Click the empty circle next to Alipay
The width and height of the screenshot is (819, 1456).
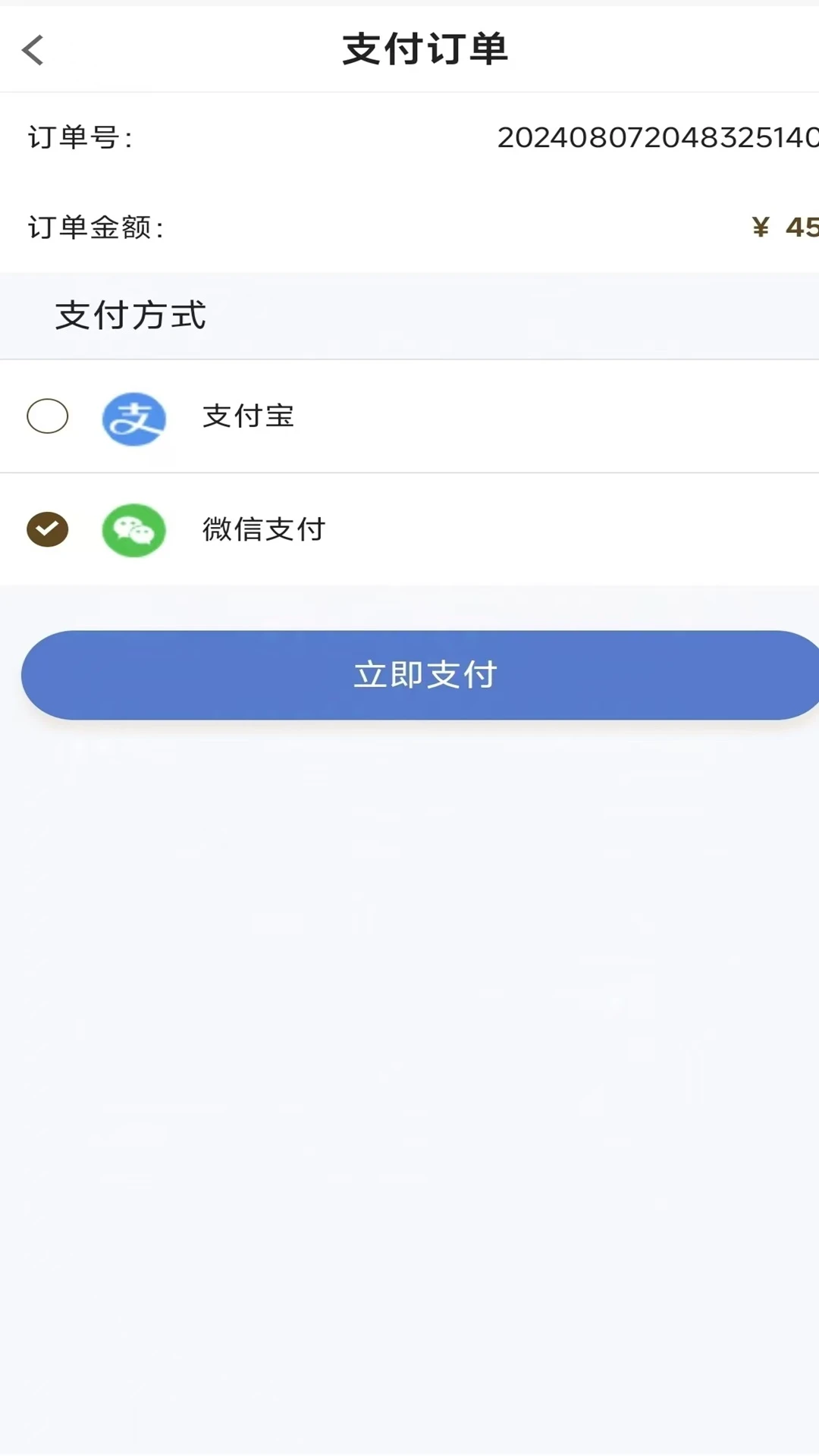(x=48, y=416)
